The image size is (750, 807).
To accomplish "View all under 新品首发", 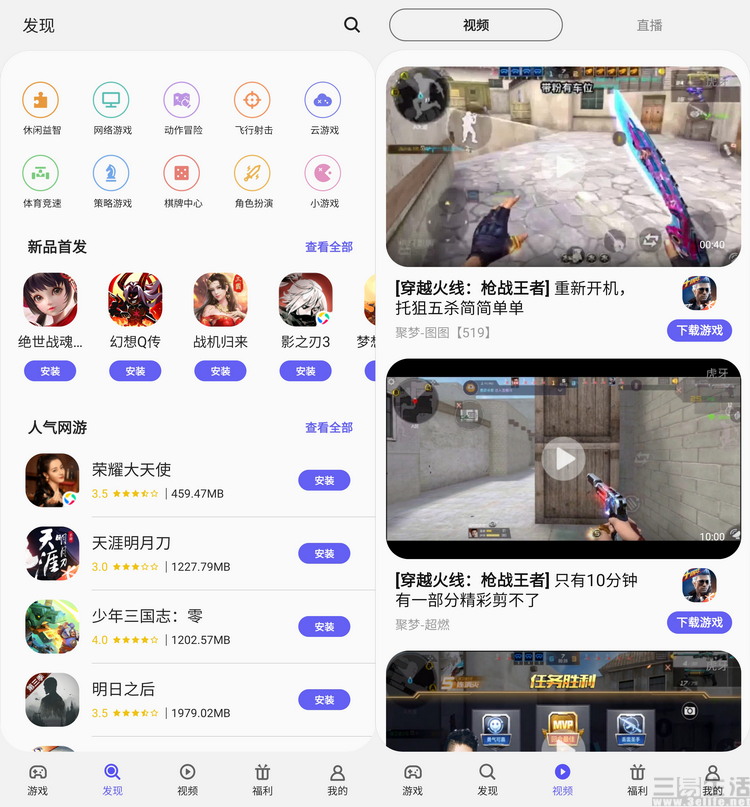I will click(328, 247).
